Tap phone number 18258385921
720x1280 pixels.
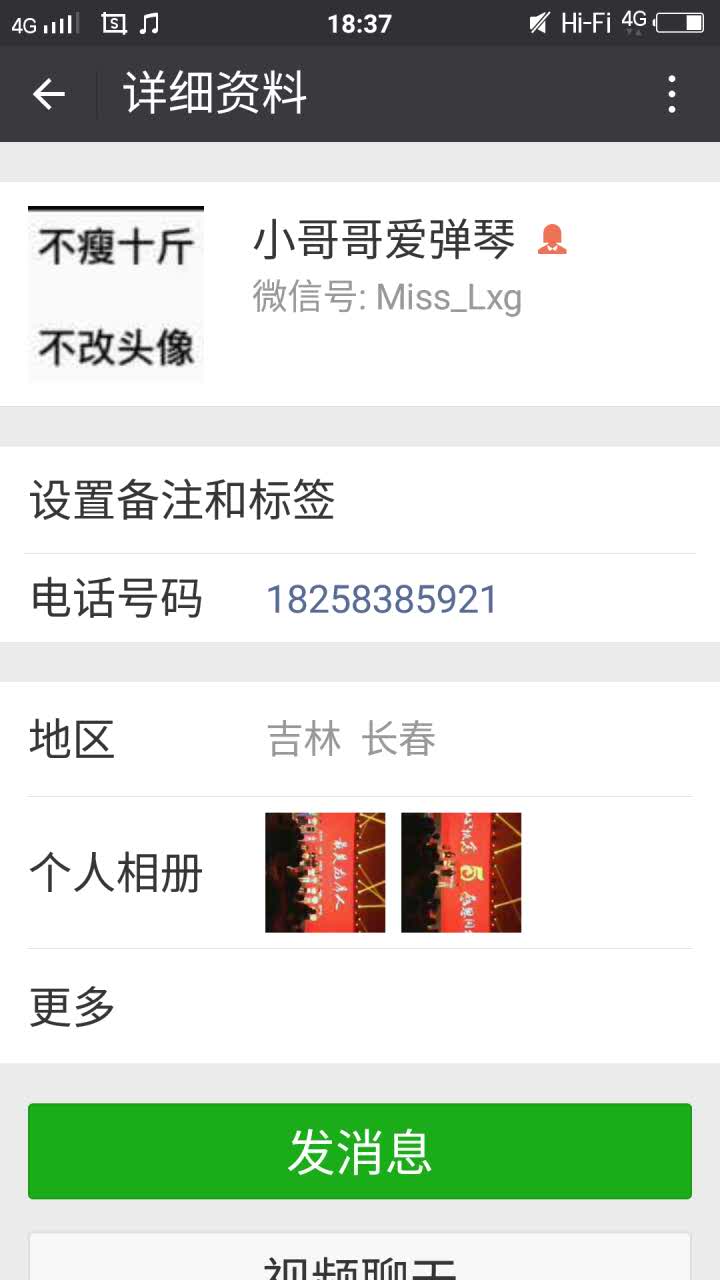[x=381, y=599]
